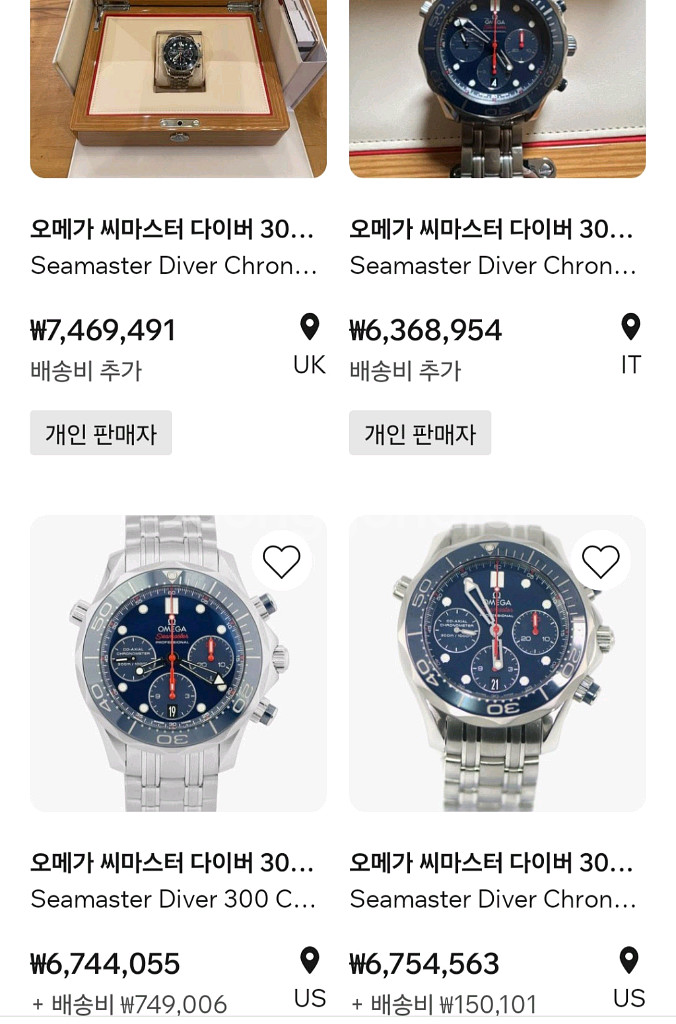Tap the heart on the ₩6,754,563 watch

pyautogui.click(x=600, y=562)
